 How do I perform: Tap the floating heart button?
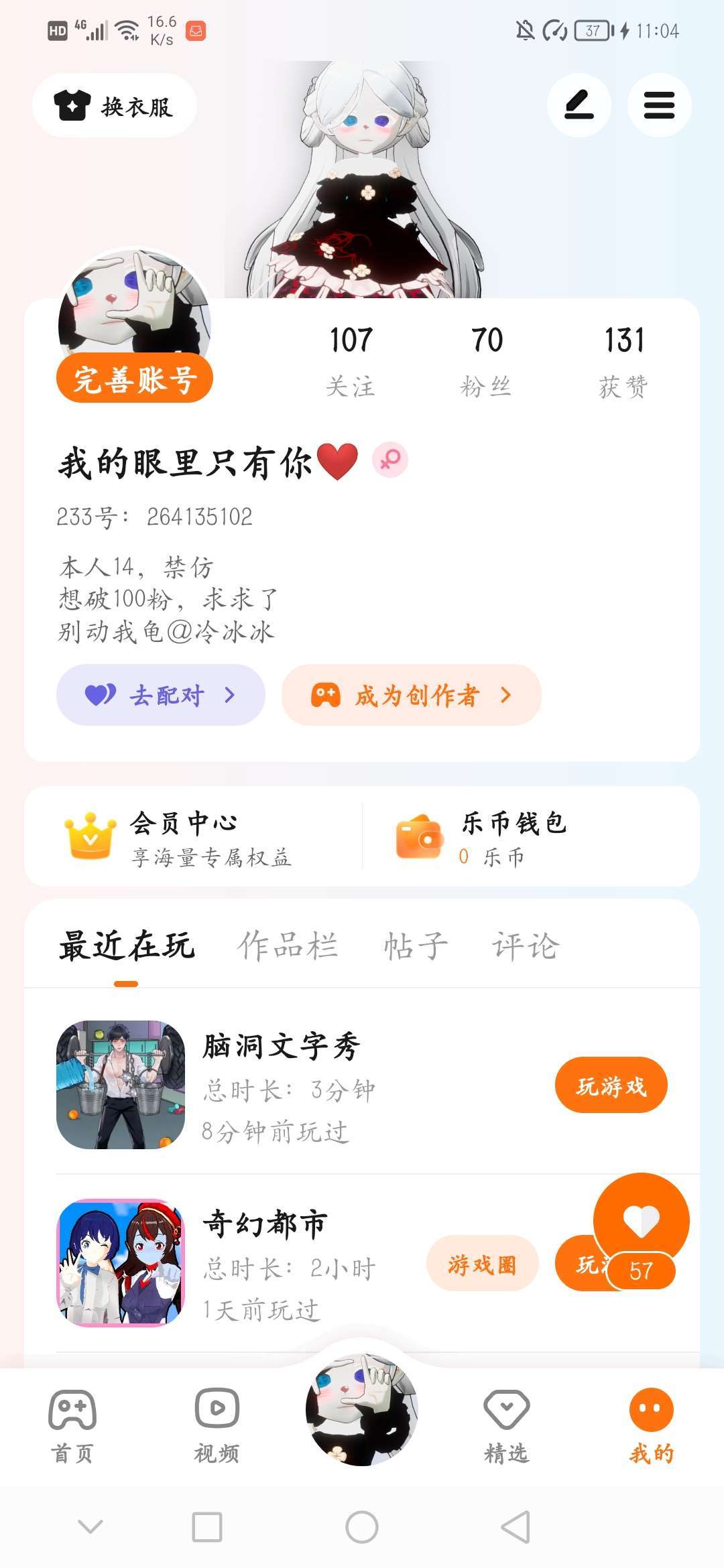[x=642, y=1220]
